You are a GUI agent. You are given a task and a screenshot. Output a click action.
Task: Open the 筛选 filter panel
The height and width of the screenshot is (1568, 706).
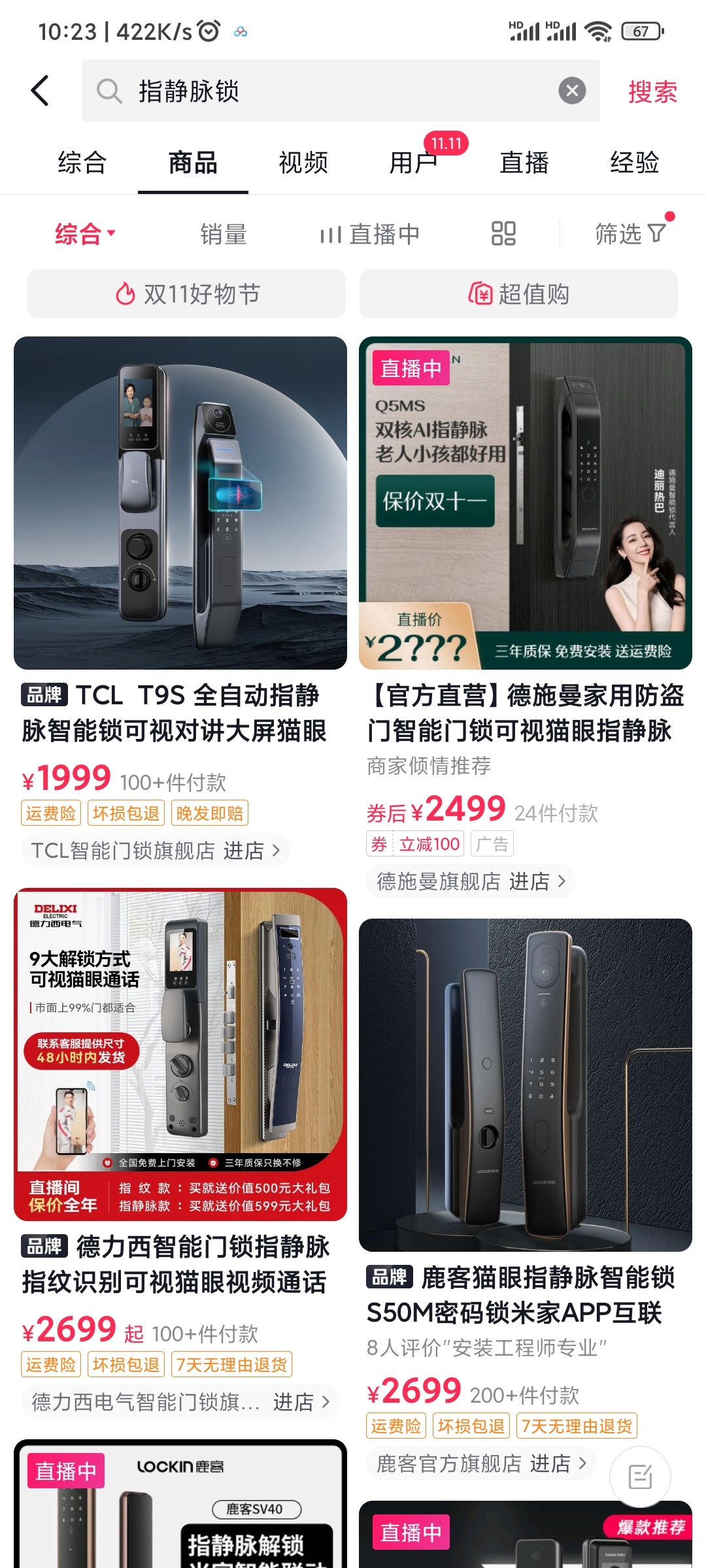[630, 233]
